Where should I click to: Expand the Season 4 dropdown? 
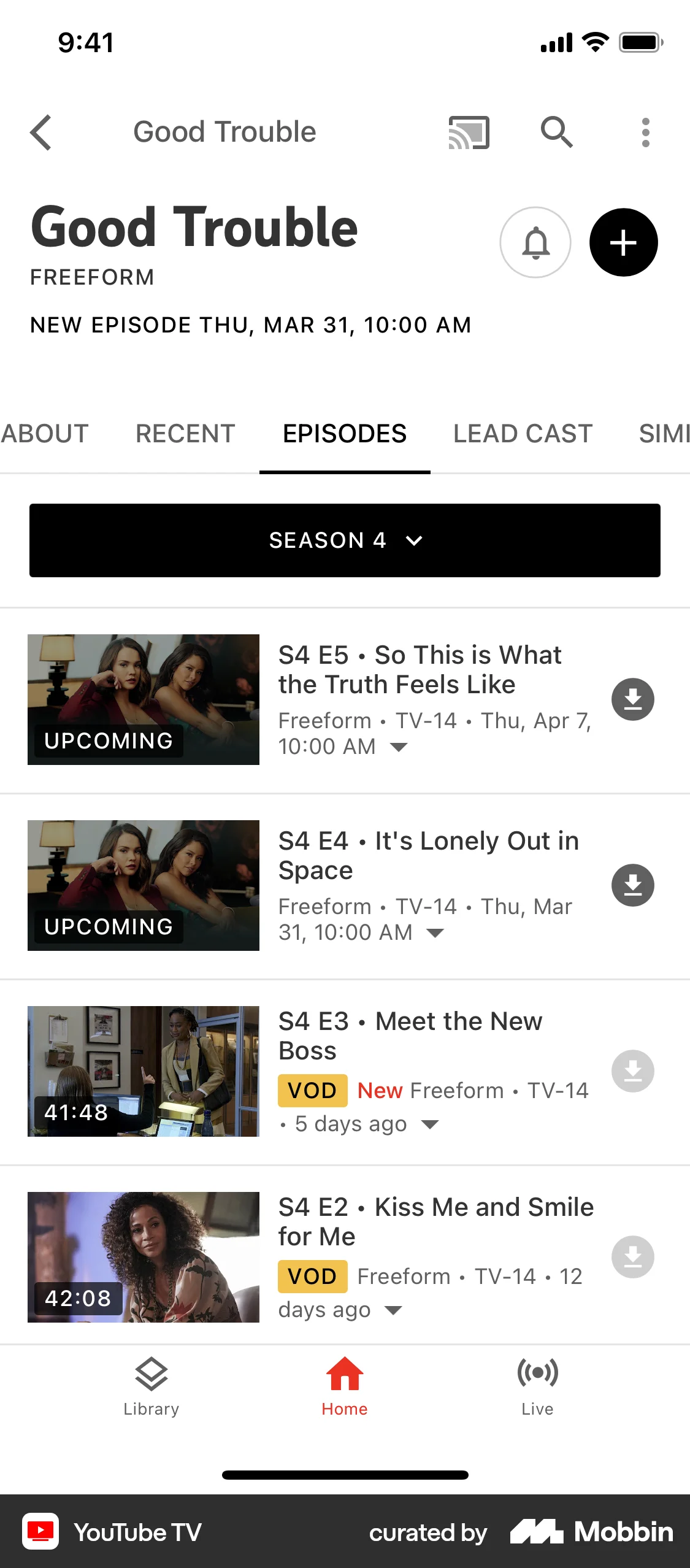click(345, 540)
